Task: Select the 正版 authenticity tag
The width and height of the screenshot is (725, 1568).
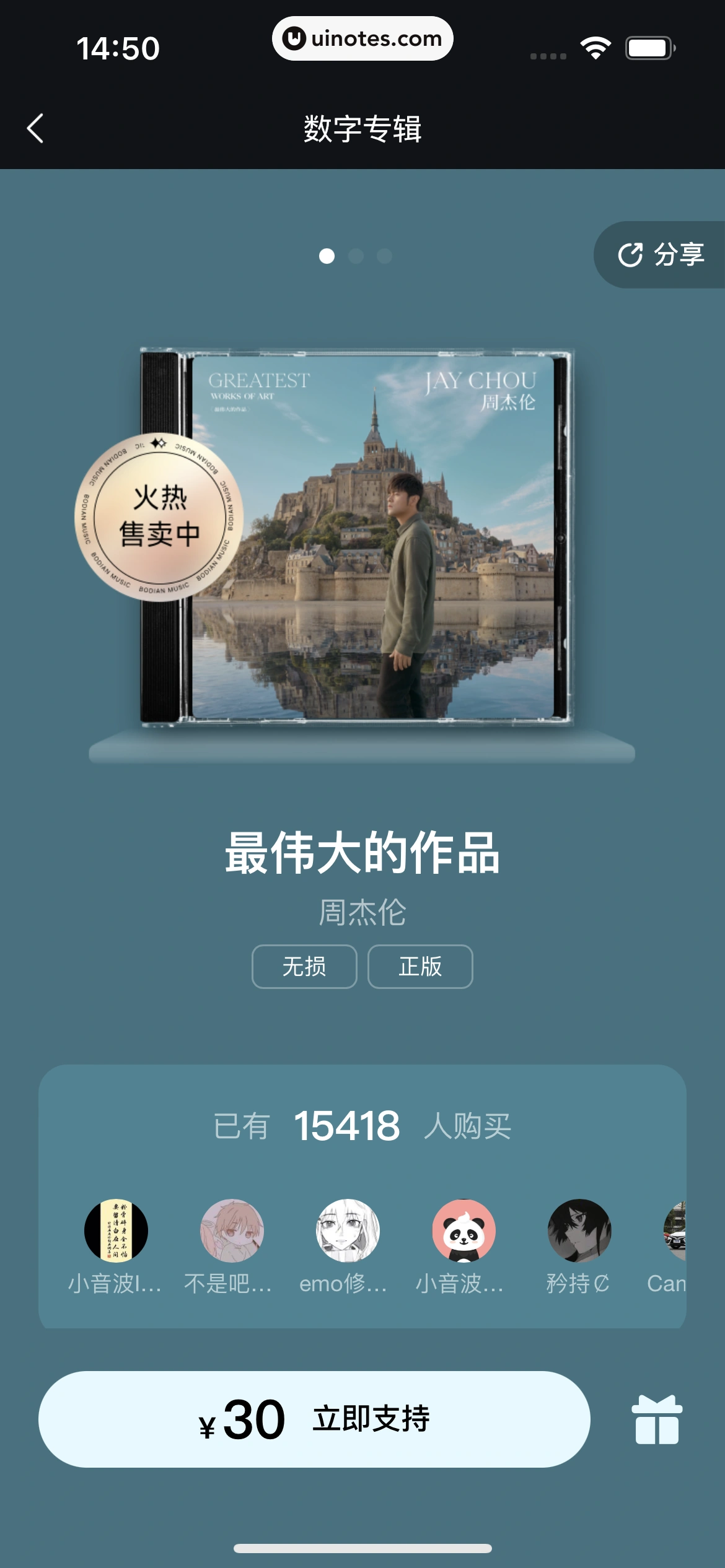Action: tap(420, 967)
